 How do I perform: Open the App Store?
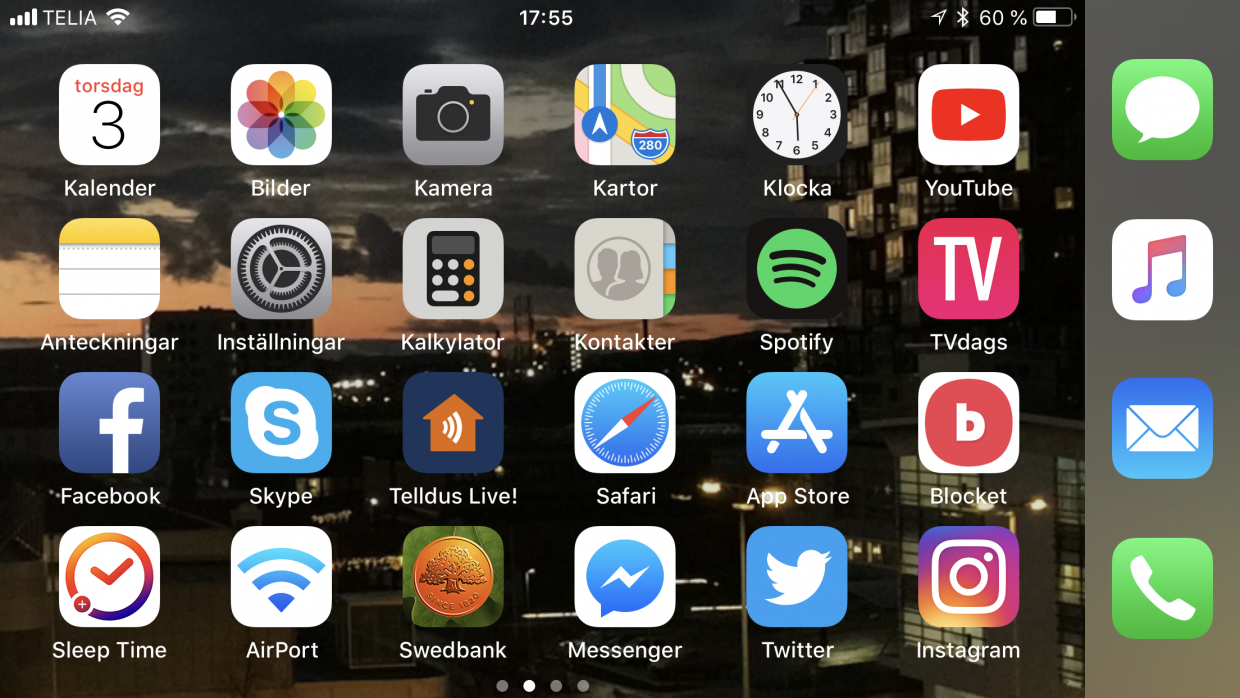tap(797, 423)
